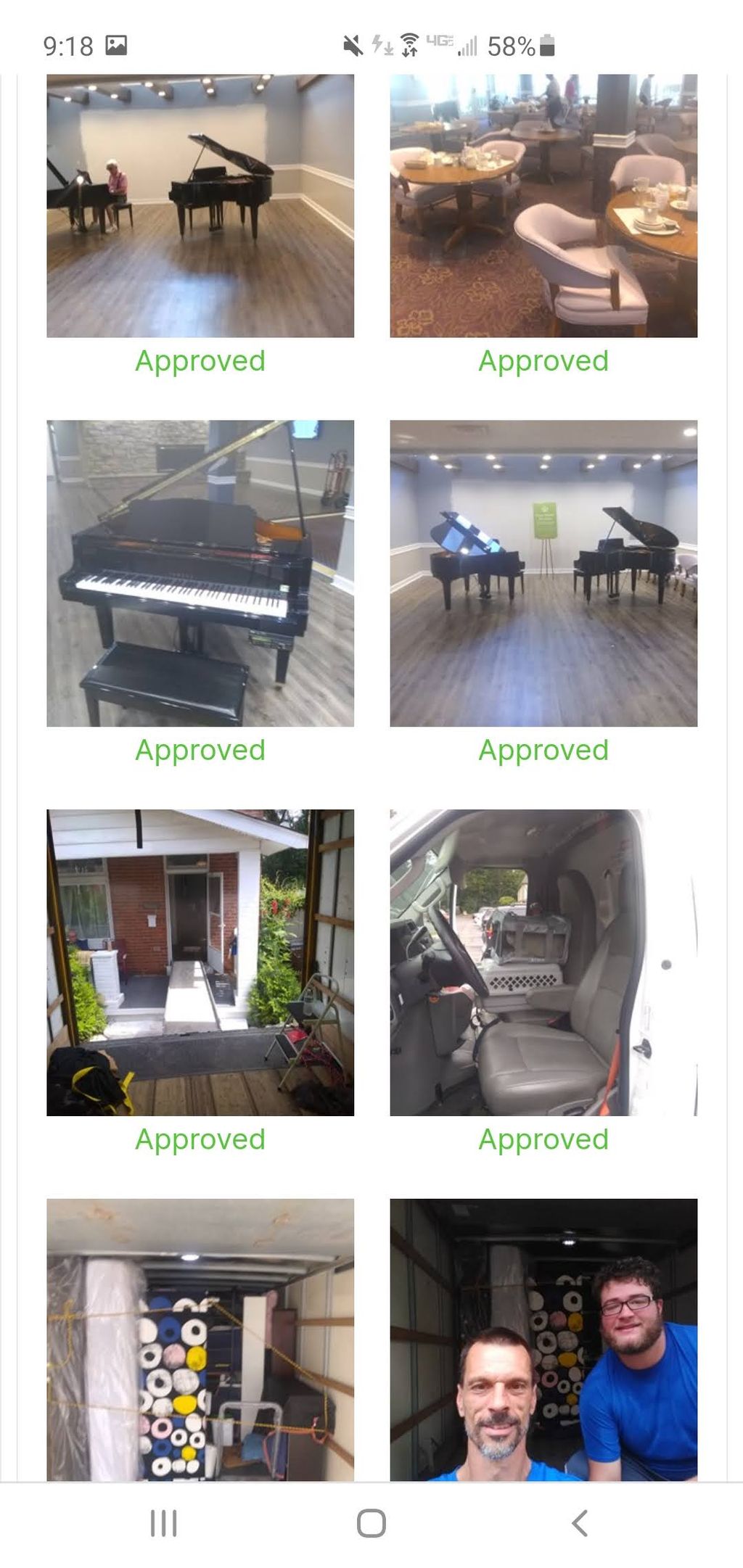Open the dining room tables photo
The image size is (743, 1568).
tap(543, 205)
